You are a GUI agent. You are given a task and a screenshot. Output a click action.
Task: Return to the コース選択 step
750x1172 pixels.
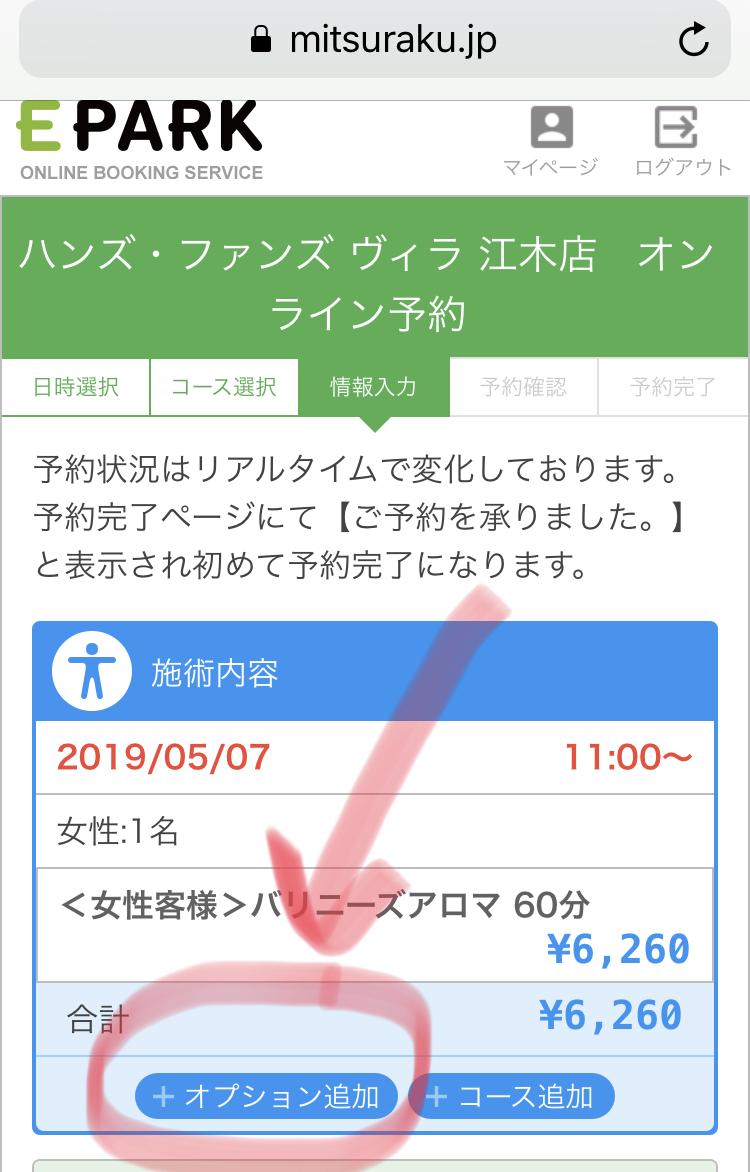224,387
